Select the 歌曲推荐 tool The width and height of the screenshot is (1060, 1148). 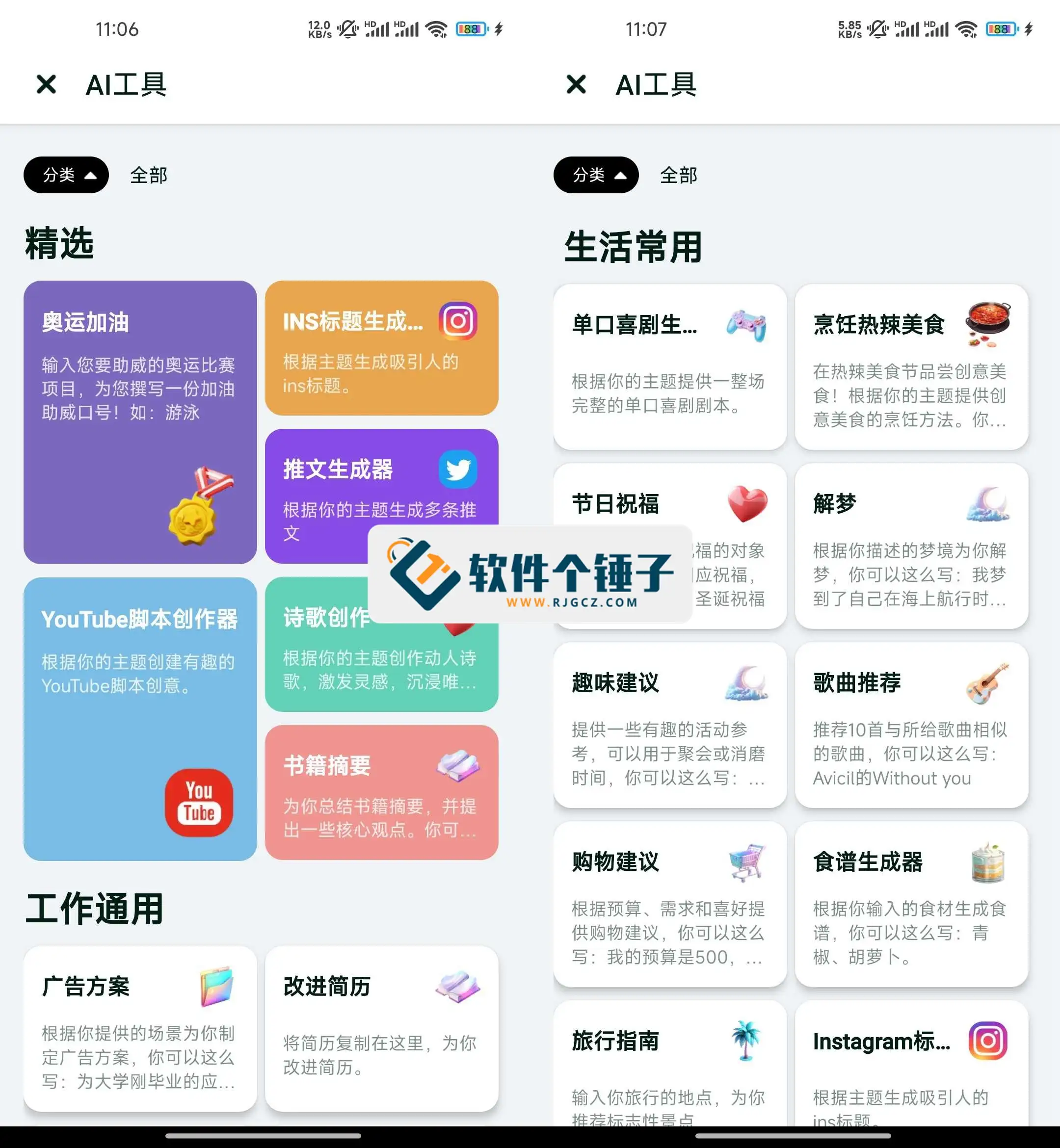[911, 724]
